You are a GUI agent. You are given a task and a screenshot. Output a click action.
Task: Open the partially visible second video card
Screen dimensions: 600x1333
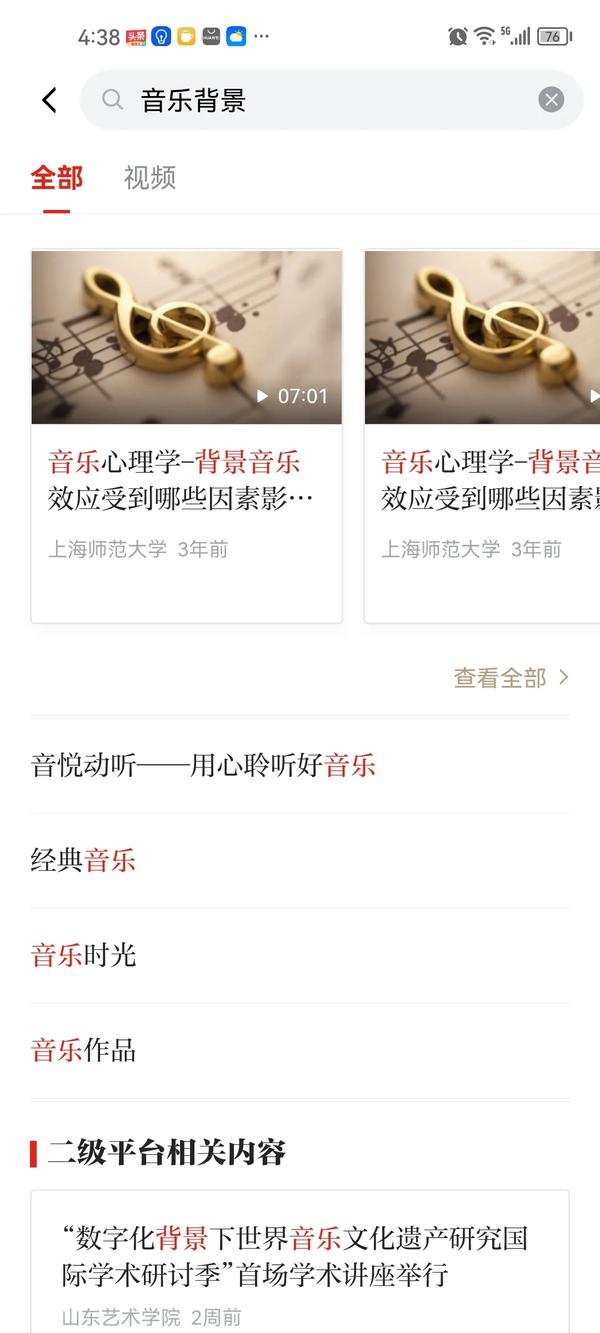482,436
